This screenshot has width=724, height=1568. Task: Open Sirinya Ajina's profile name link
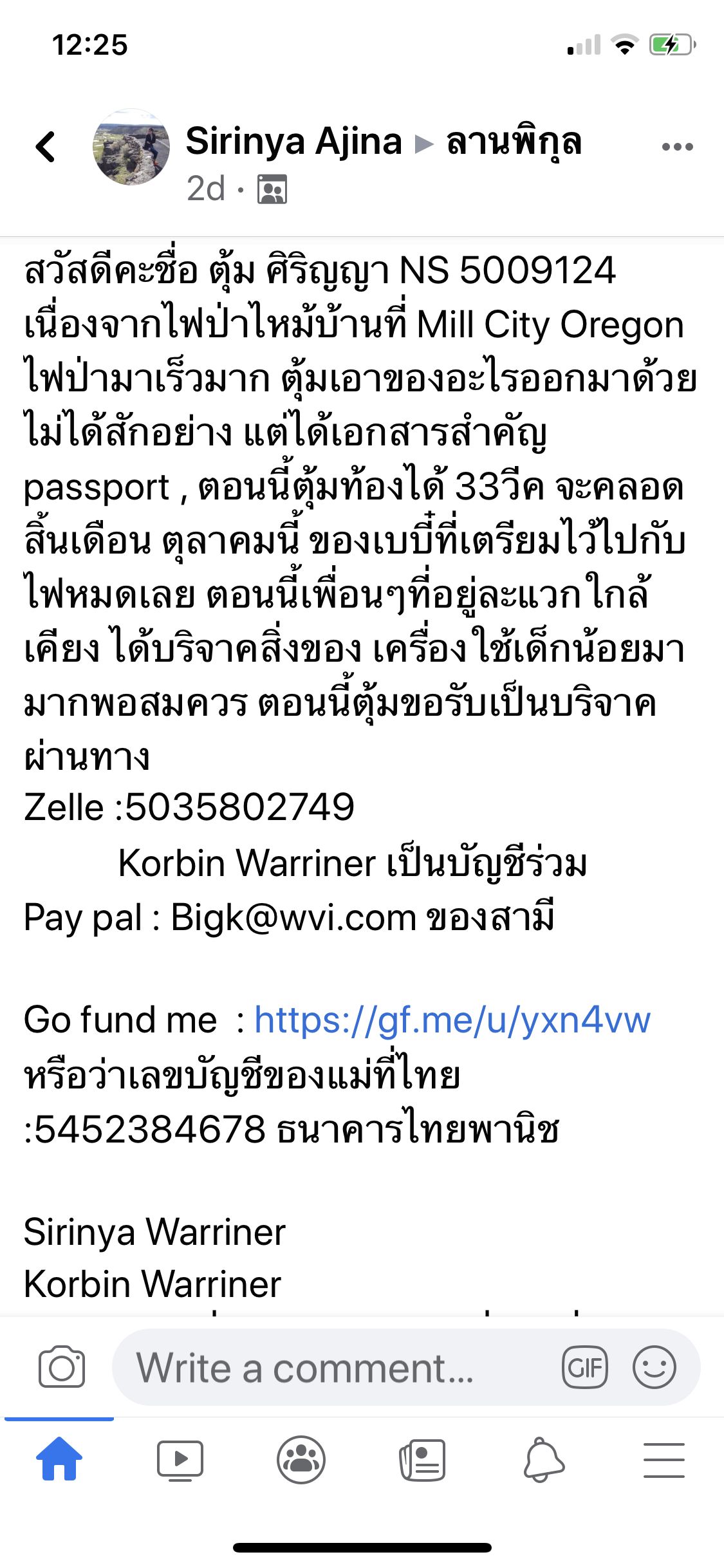(293, 141)
